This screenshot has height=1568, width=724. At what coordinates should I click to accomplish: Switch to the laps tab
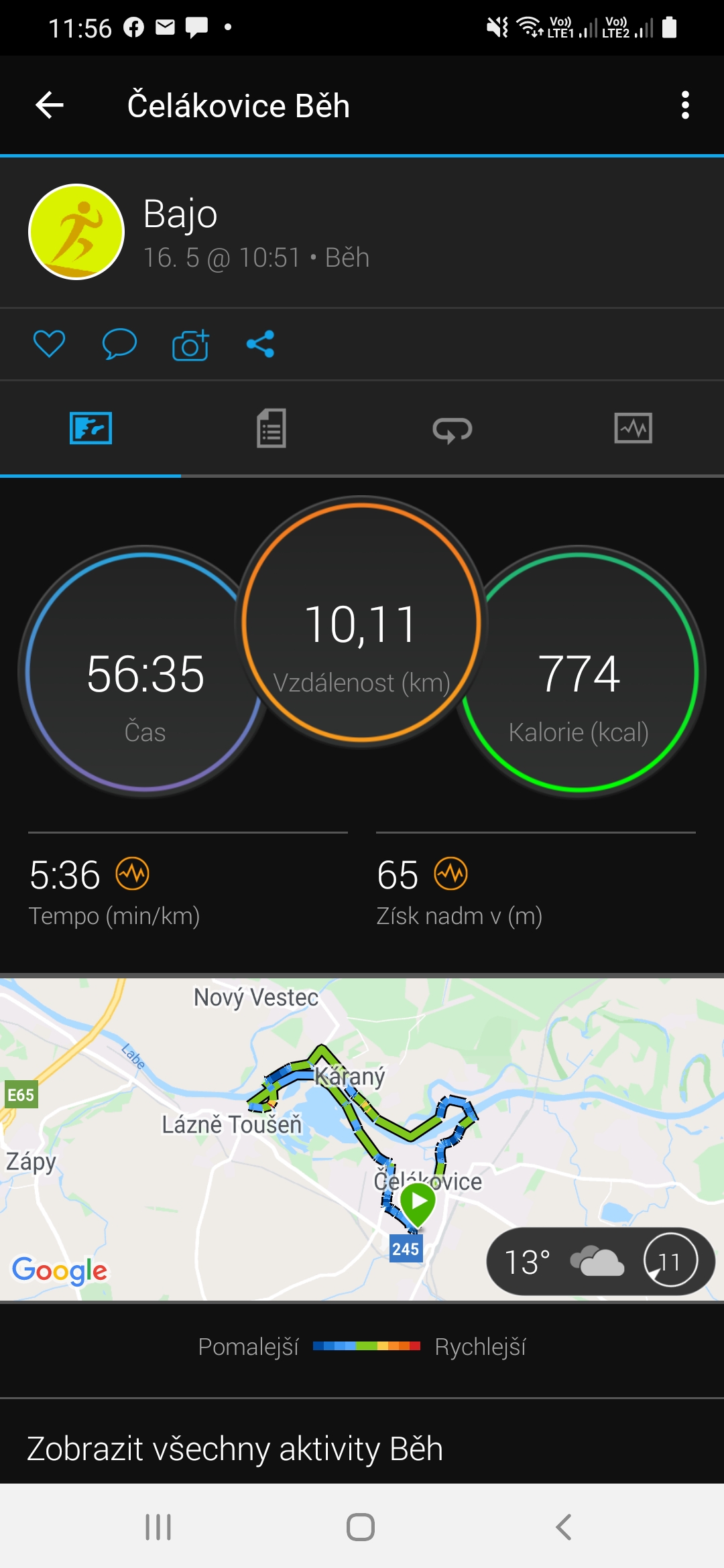tap(452, 429)
